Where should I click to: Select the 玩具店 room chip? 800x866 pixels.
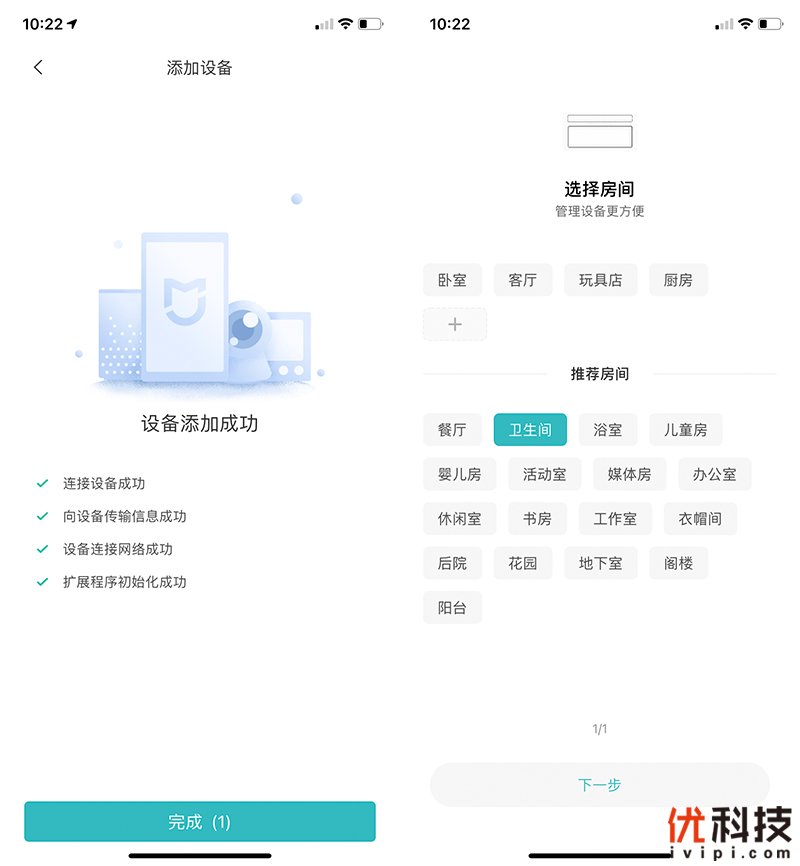600,280
